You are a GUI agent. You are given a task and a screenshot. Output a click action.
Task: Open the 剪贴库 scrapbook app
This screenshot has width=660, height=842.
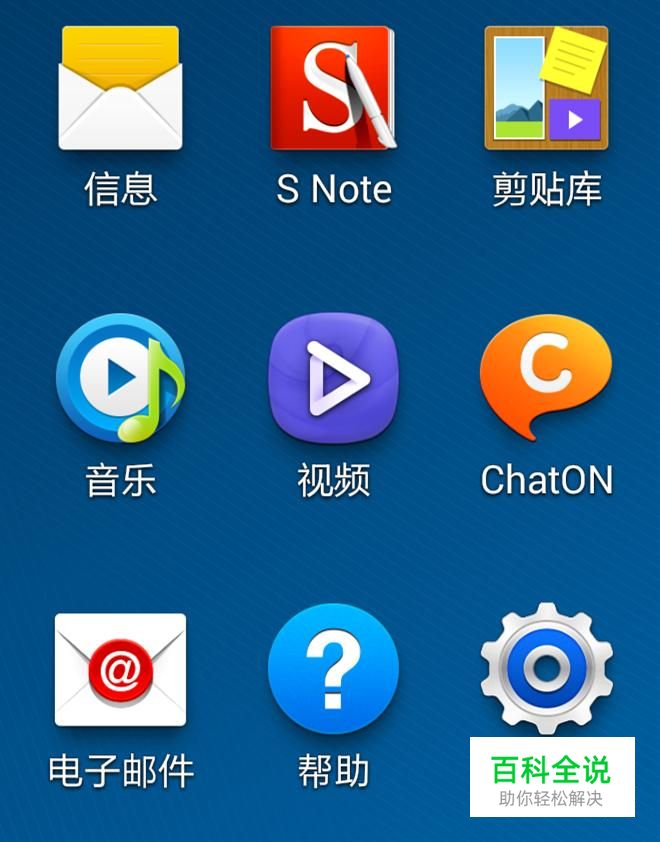point(546,90)
